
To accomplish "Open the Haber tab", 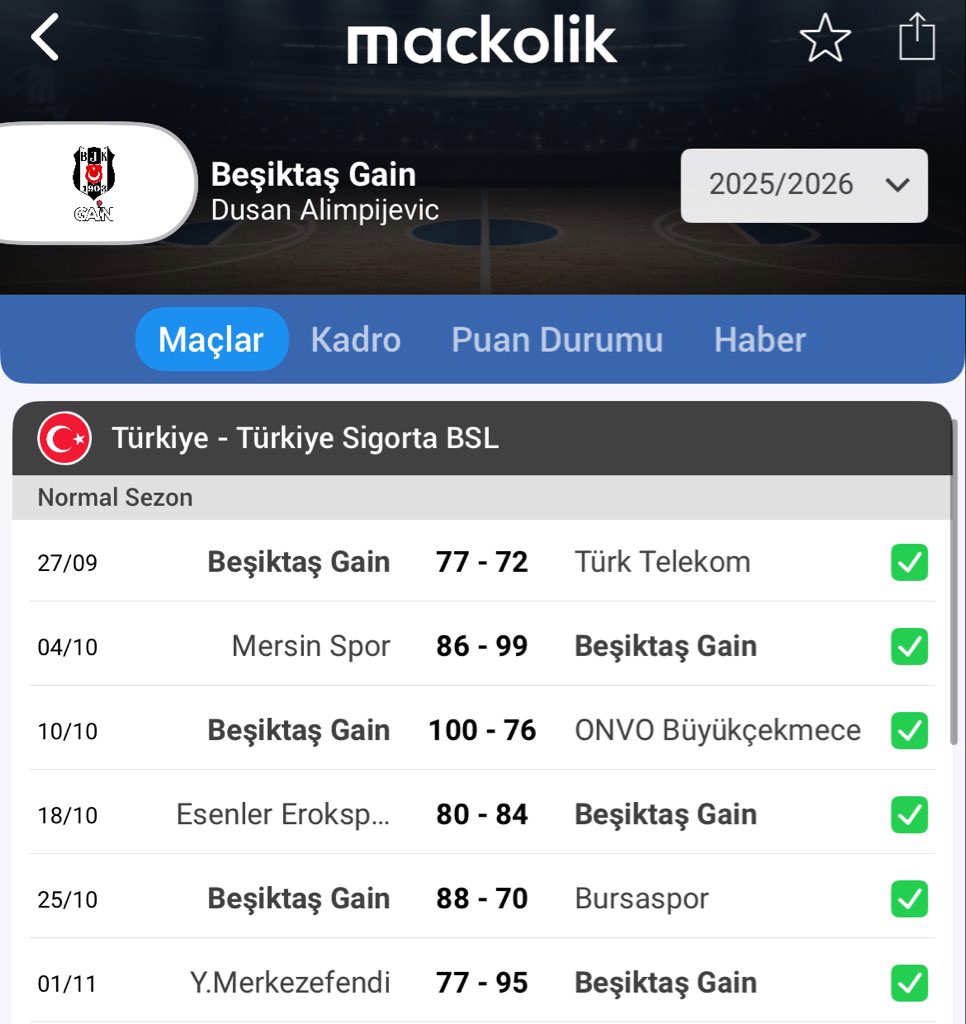I will tap(759, 340).
